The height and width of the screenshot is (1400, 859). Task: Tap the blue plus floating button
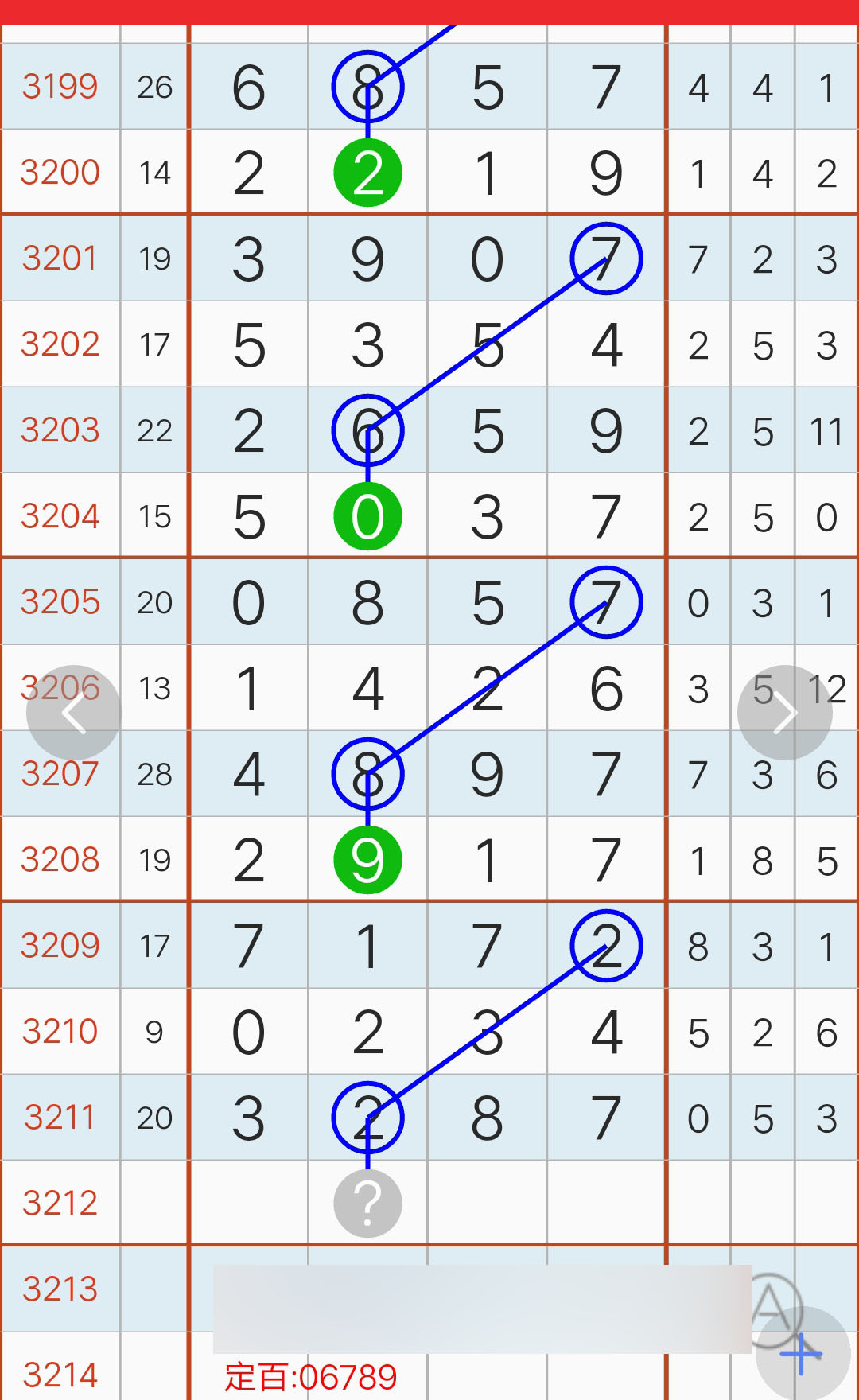[802, 1354]
